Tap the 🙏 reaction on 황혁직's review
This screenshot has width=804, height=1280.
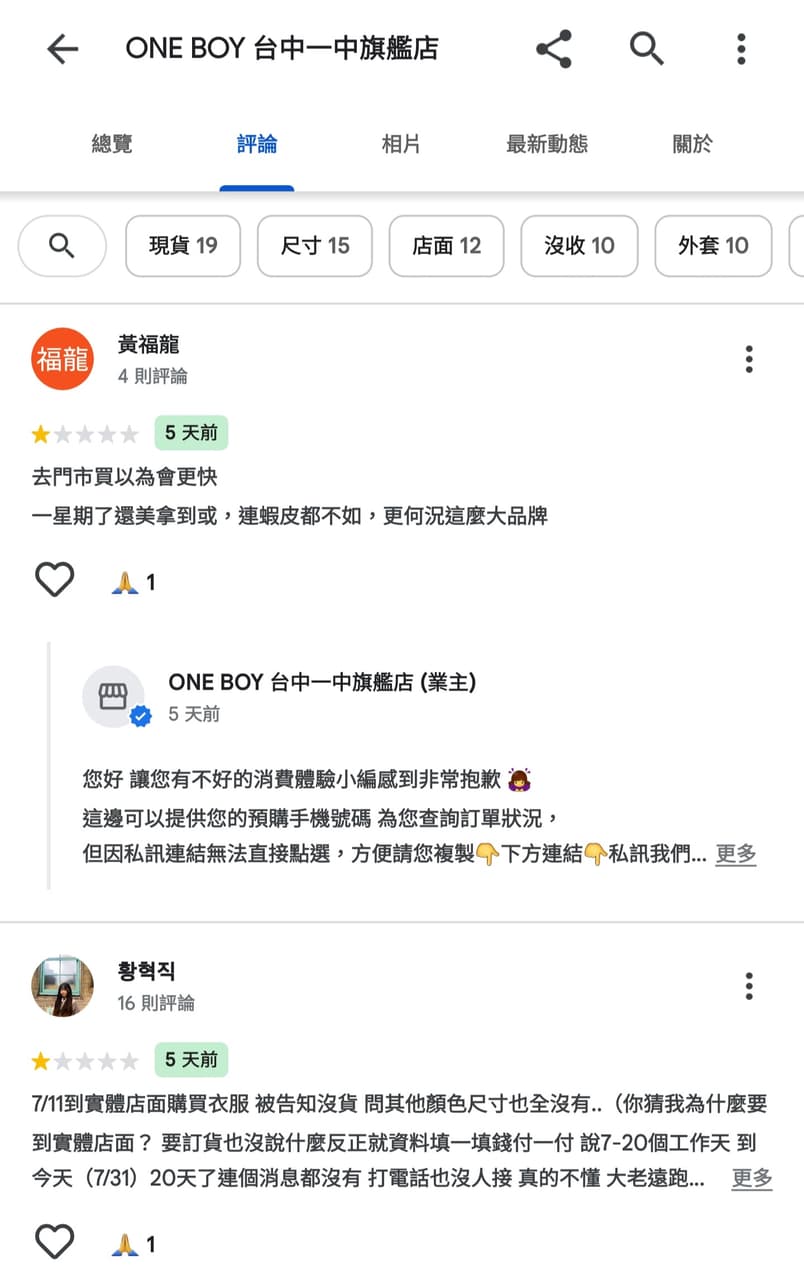coord(125,1243)
